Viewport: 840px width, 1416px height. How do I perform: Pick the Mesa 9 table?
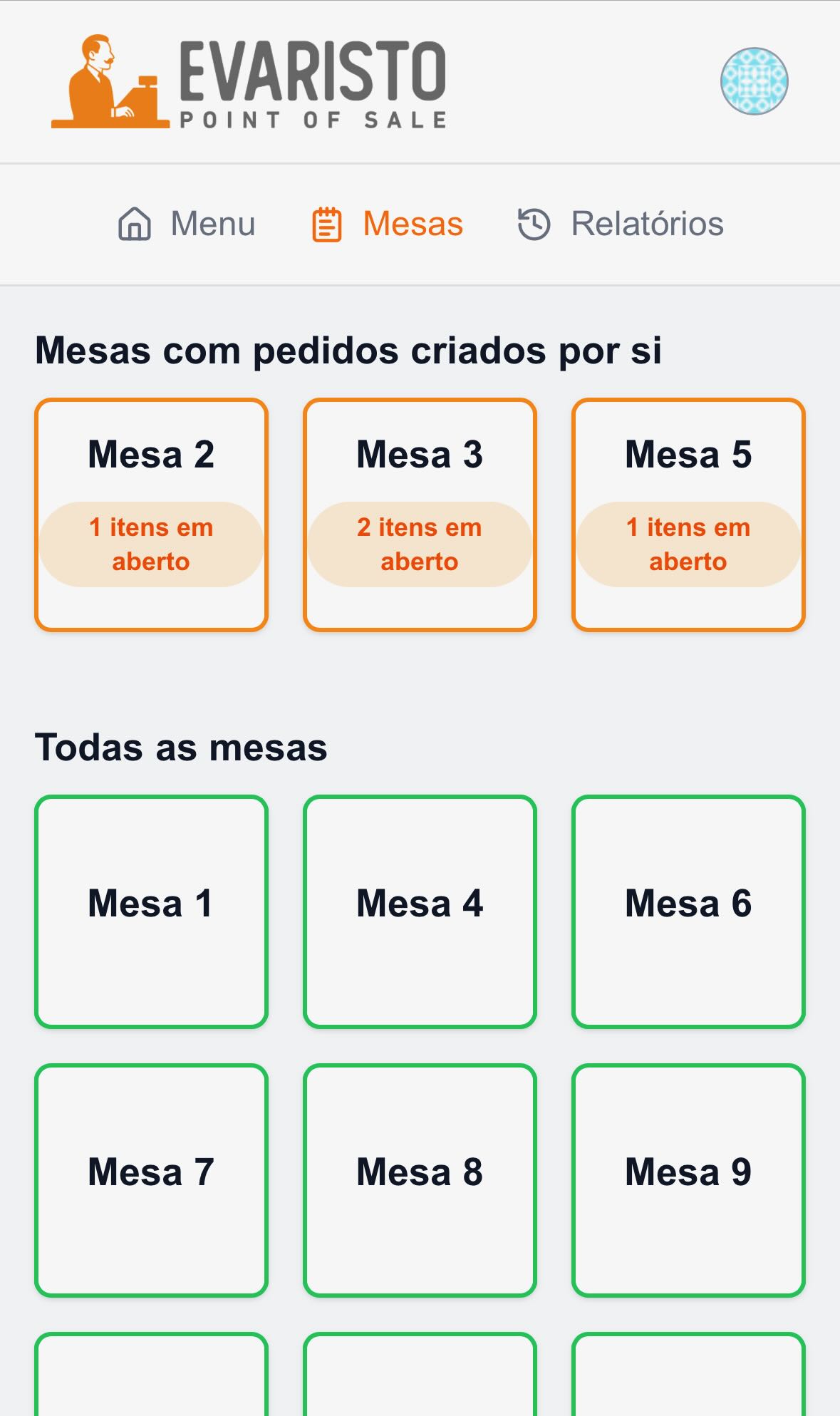click(x=688, y=1179)
